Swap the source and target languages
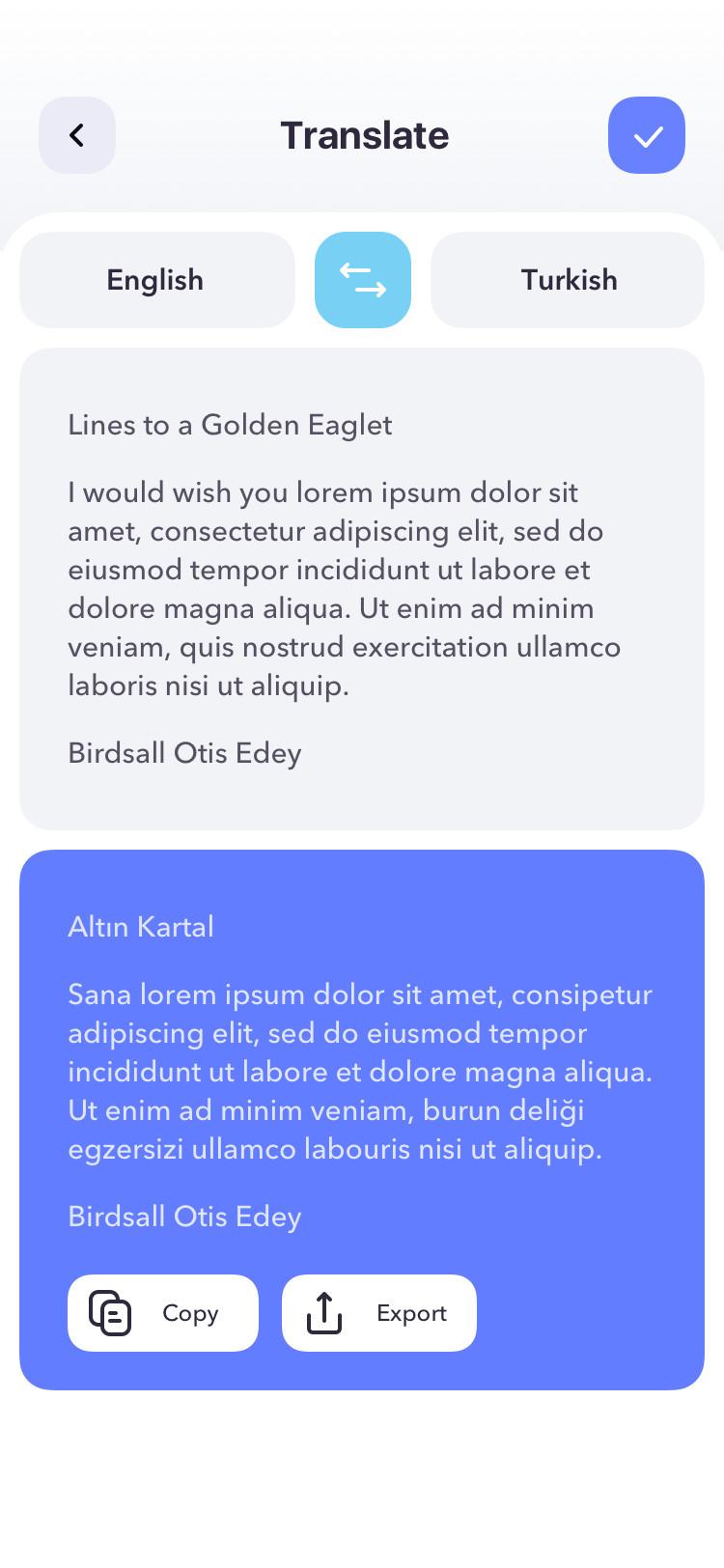This screenshot has height=1568, width=724. pyautogui.click(x=363, y=280)
